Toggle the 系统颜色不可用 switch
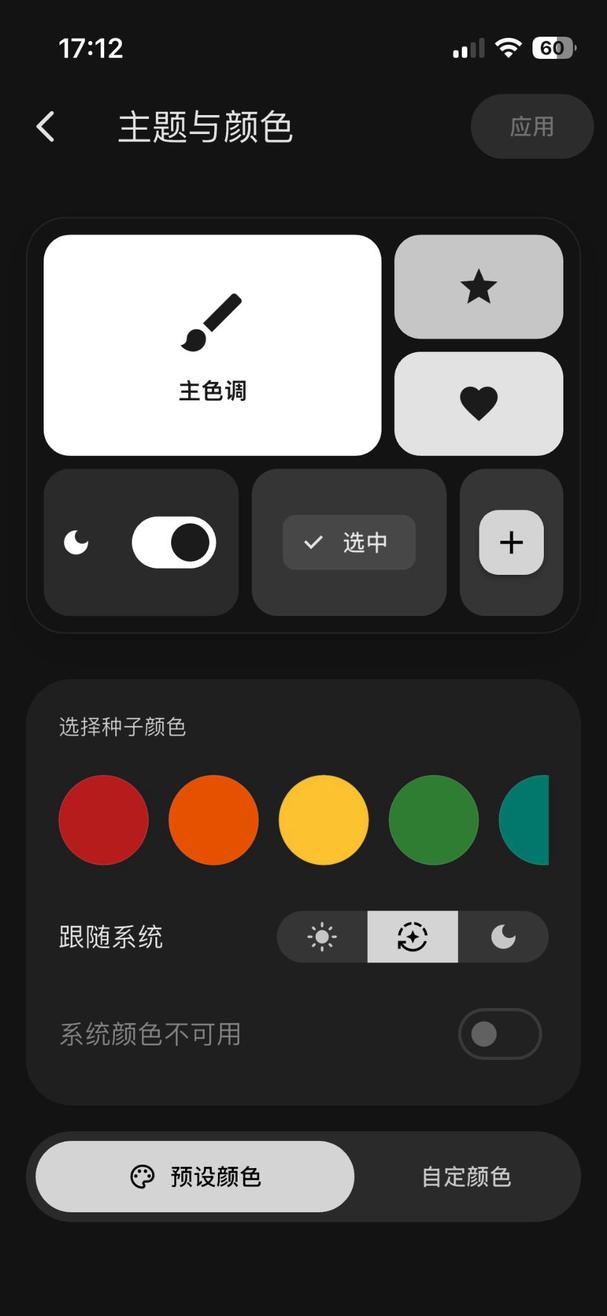This screenshot has height=1316, width=607. pos(499,1034)
